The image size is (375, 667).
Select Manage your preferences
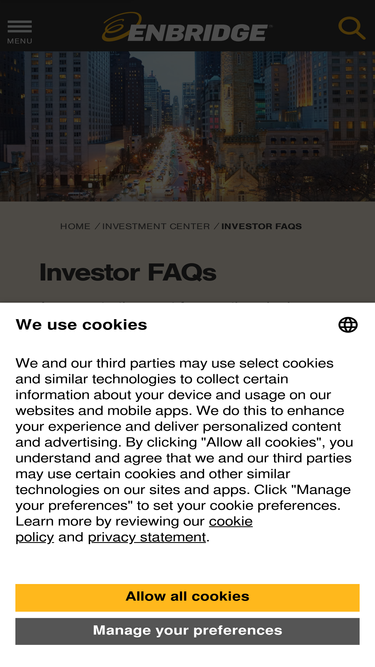click(x=188, y=631)
